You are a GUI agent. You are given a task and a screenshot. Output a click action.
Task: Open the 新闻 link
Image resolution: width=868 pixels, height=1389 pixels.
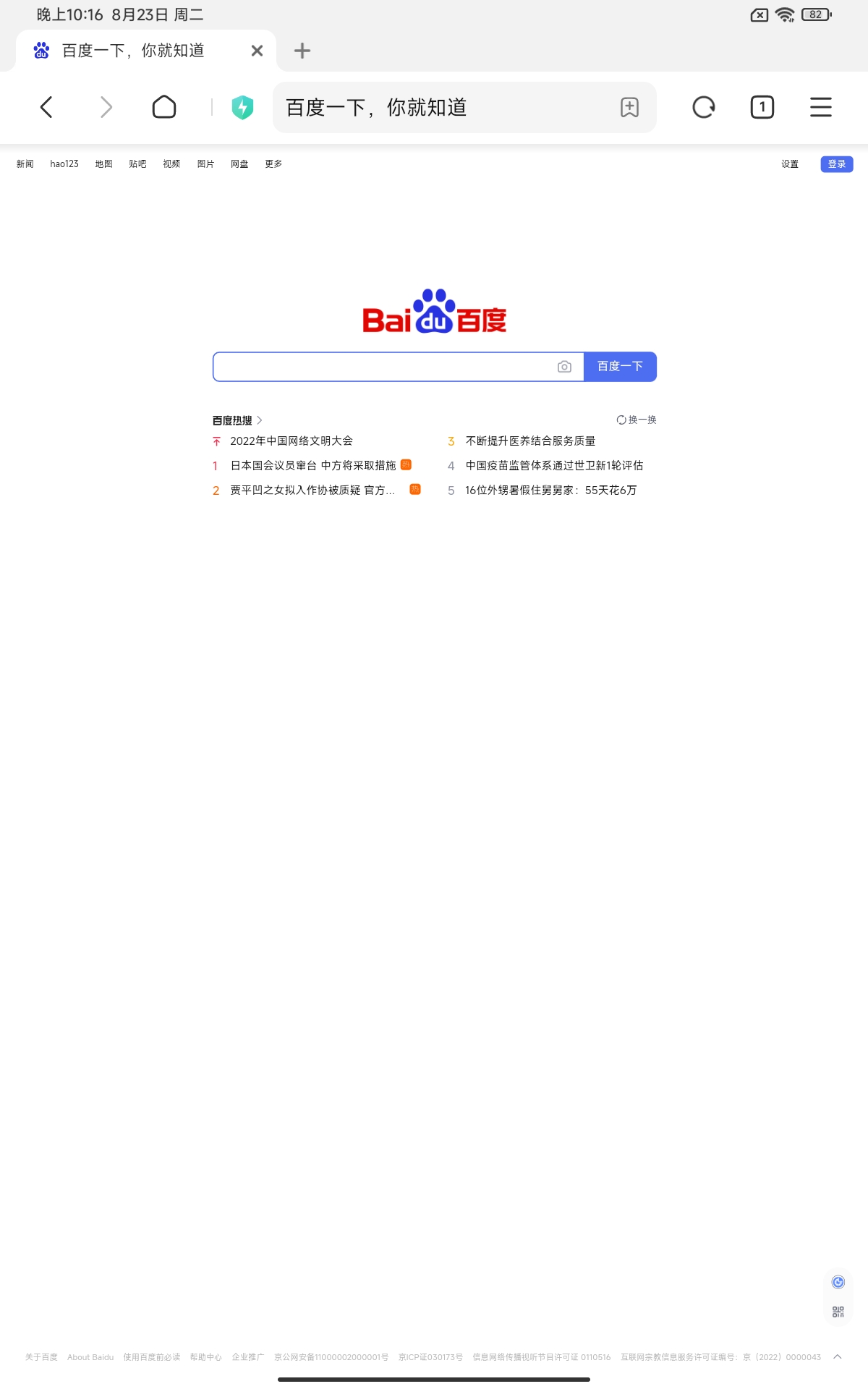pyautogui.click(x=25, y=164)
